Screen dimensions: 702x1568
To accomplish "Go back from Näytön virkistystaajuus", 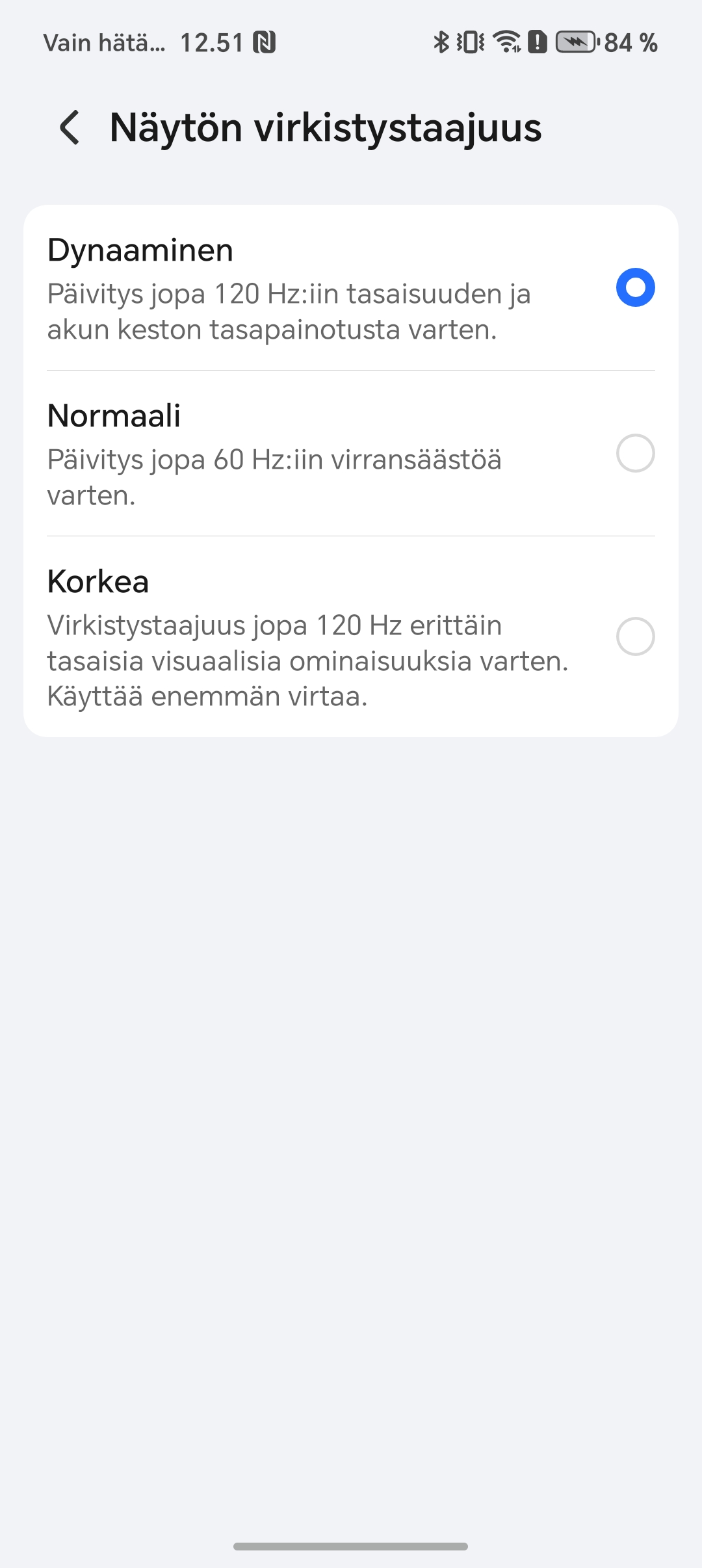I will coord(70,127).
